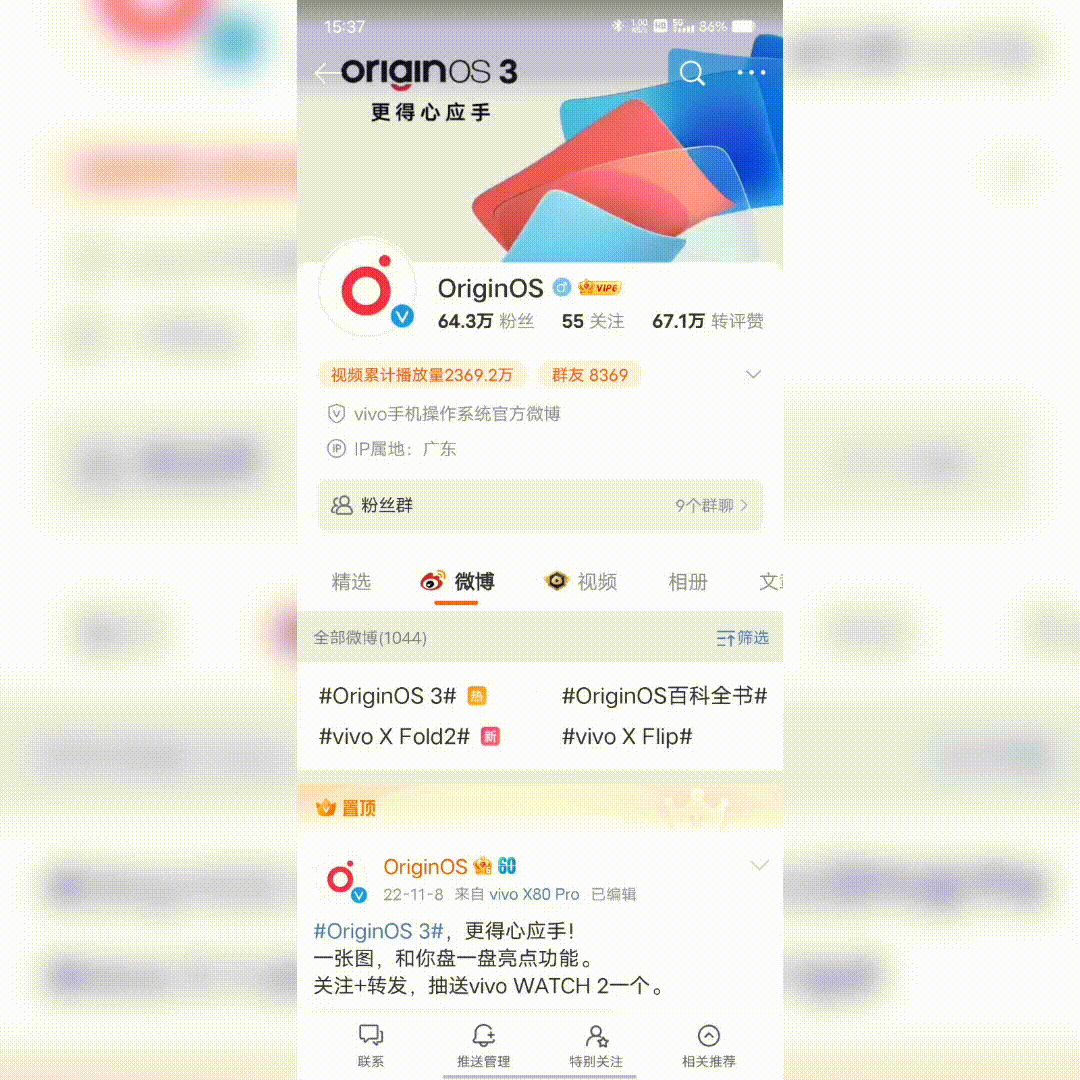The width and height of the screenshot is (1080, 1080).
Task: Open the #OriginOS 3# topic
Action: click(388, 696)
